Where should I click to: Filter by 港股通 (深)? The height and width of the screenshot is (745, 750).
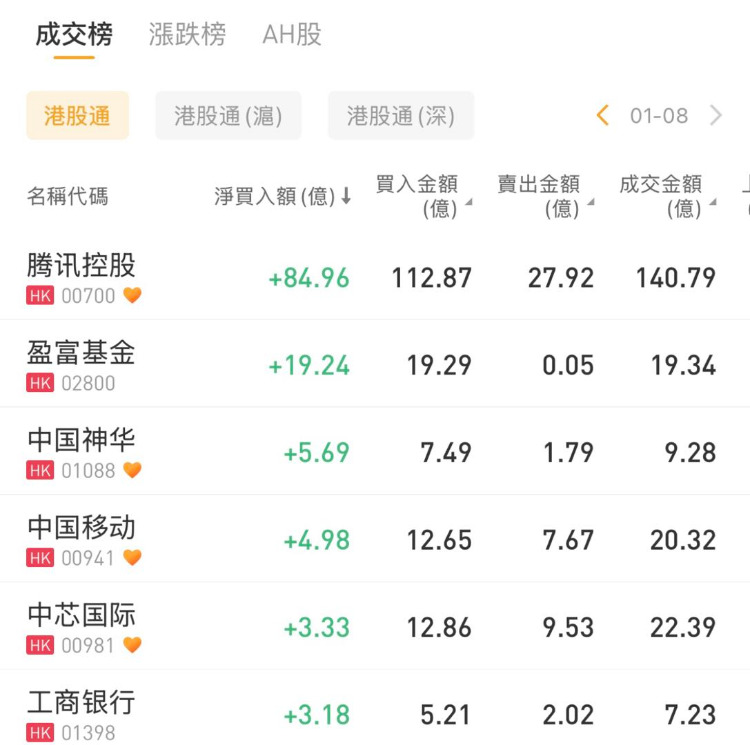pyautogui.click(x=400, y=116)
